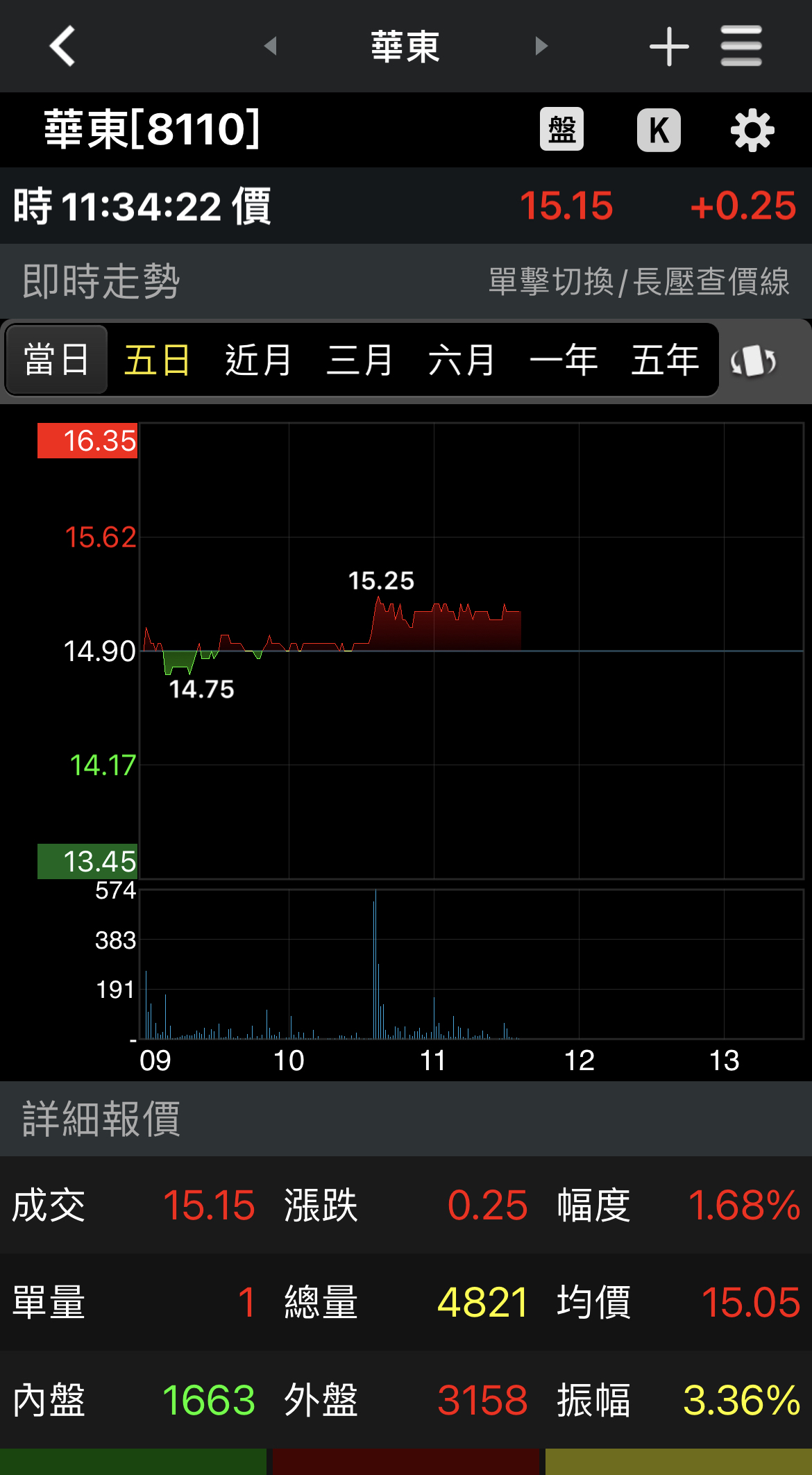The height and width of the screenshot is (1475, 812).
Task: Switch to the previous stock with left arrow
Action: (271, 47)
